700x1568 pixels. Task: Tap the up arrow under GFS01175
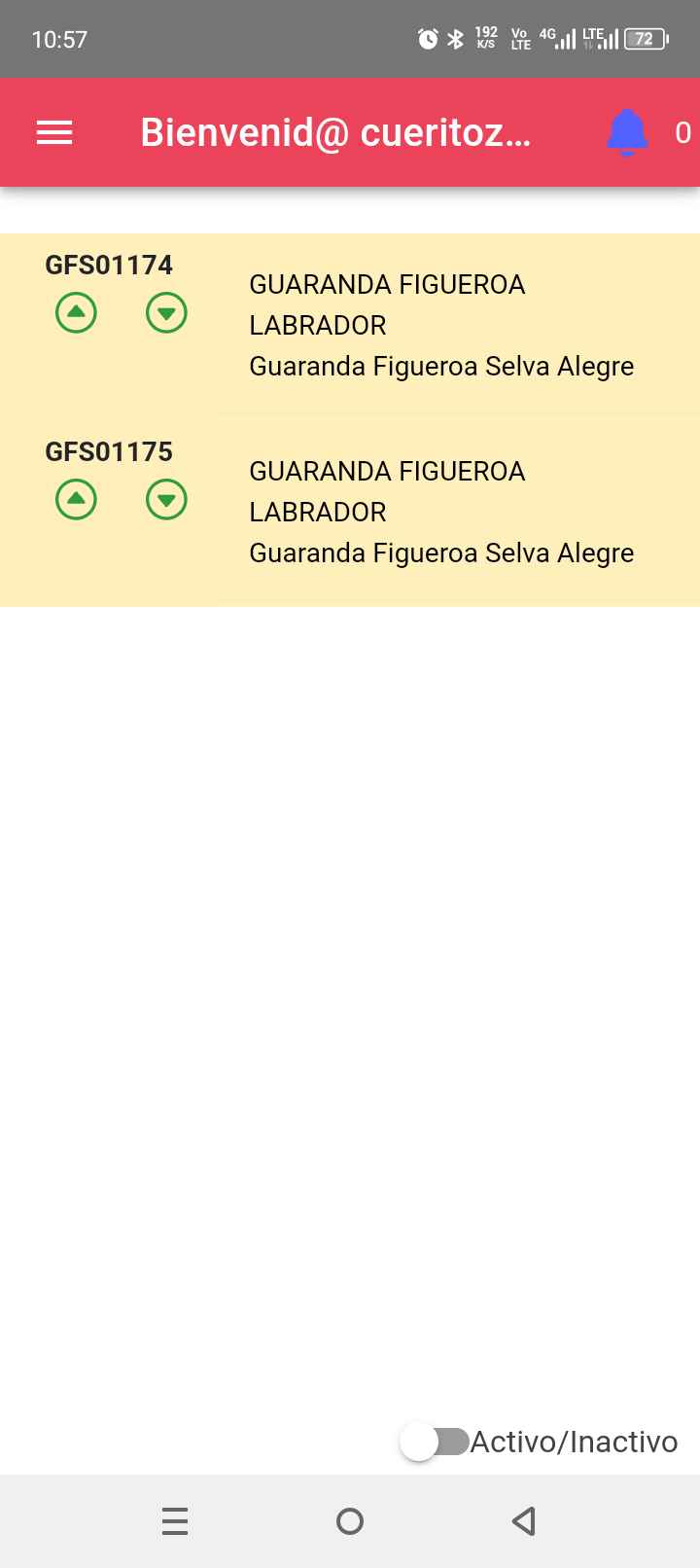pyautogui.click(x=76, y=500)
